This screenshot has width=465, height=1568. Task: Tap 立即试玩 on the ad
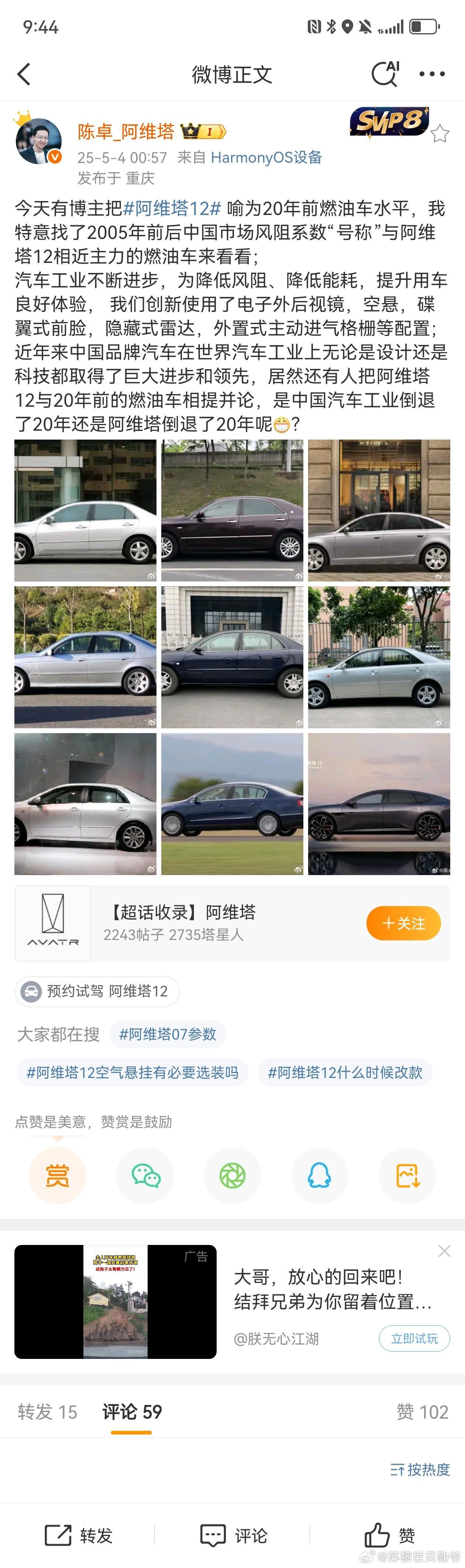click(414, 1339)
